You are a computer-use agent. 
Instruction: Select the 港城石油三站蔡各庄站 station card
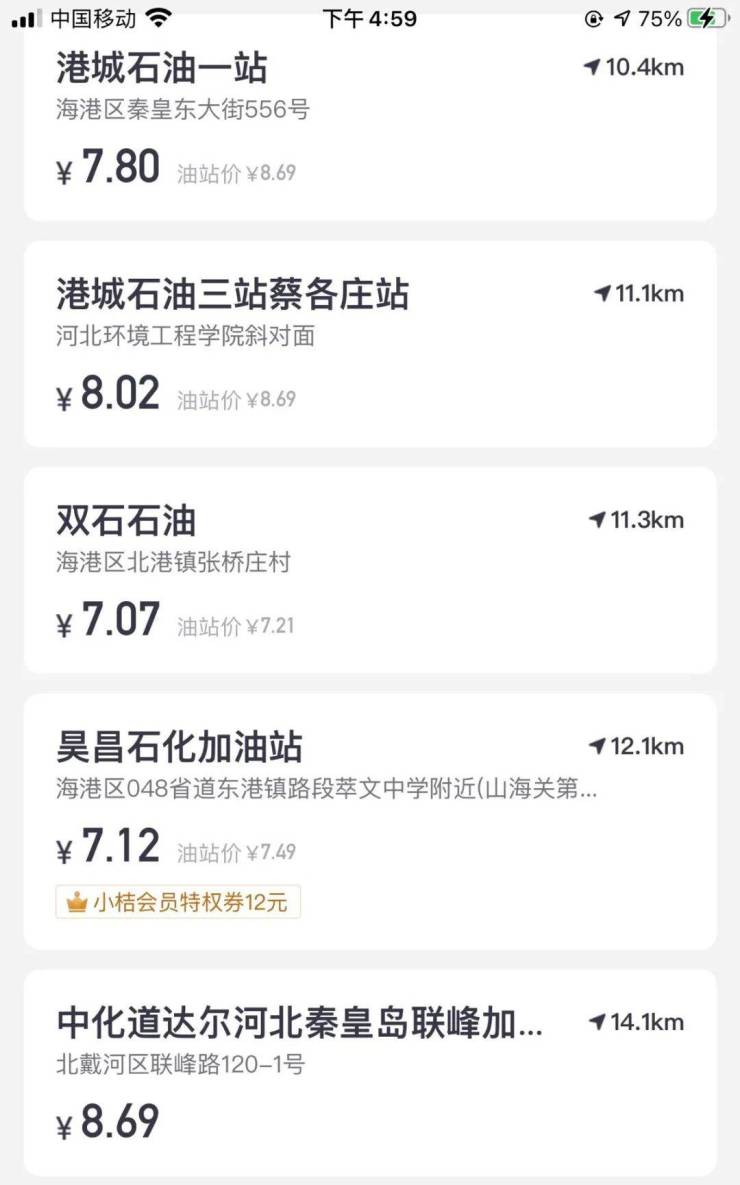pyautogui.click(x=369, y=343)
